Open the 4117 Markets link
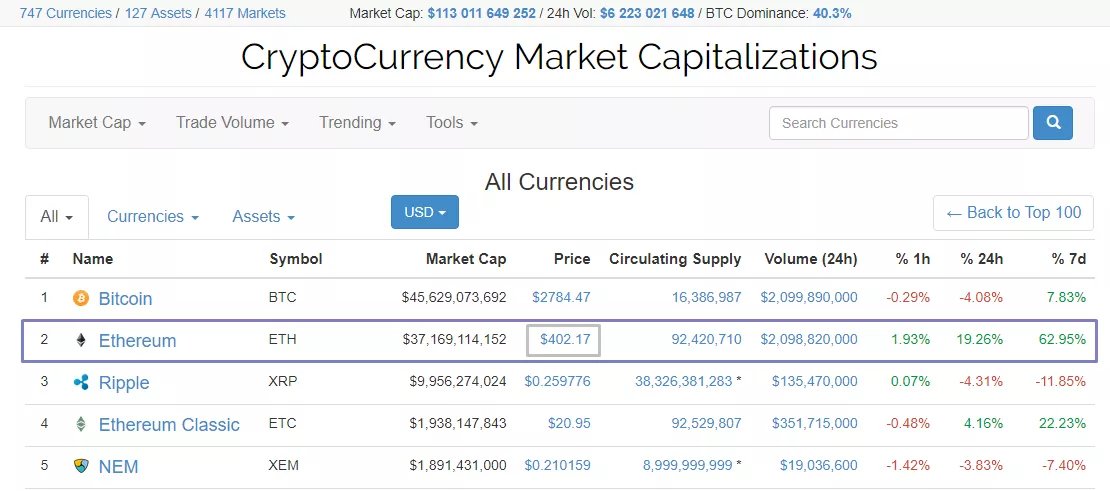The width and height of the screenshot is (1110, 491). click(x=245, y=13)
